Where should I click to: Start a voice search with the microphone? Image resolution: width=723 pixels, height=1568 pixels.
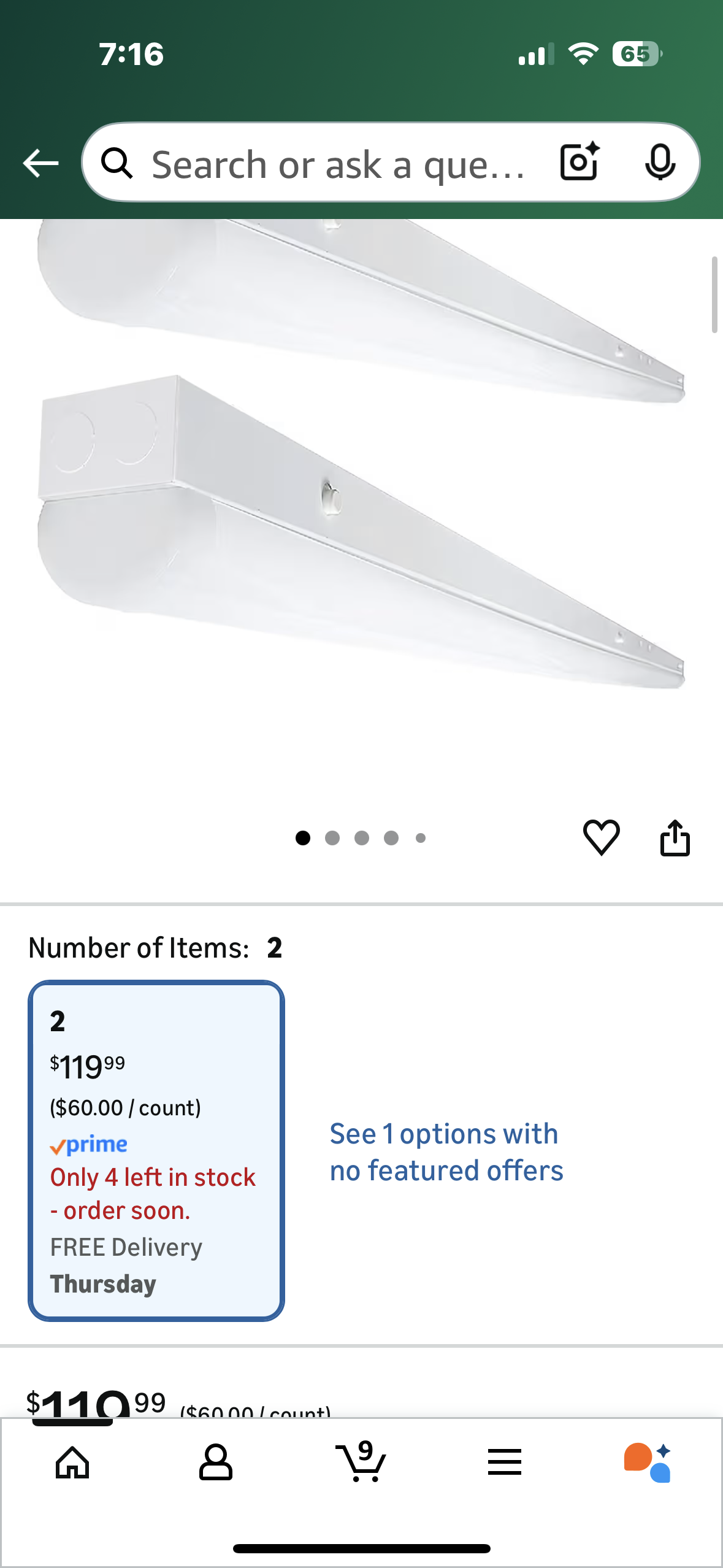[x=661, y=163]
